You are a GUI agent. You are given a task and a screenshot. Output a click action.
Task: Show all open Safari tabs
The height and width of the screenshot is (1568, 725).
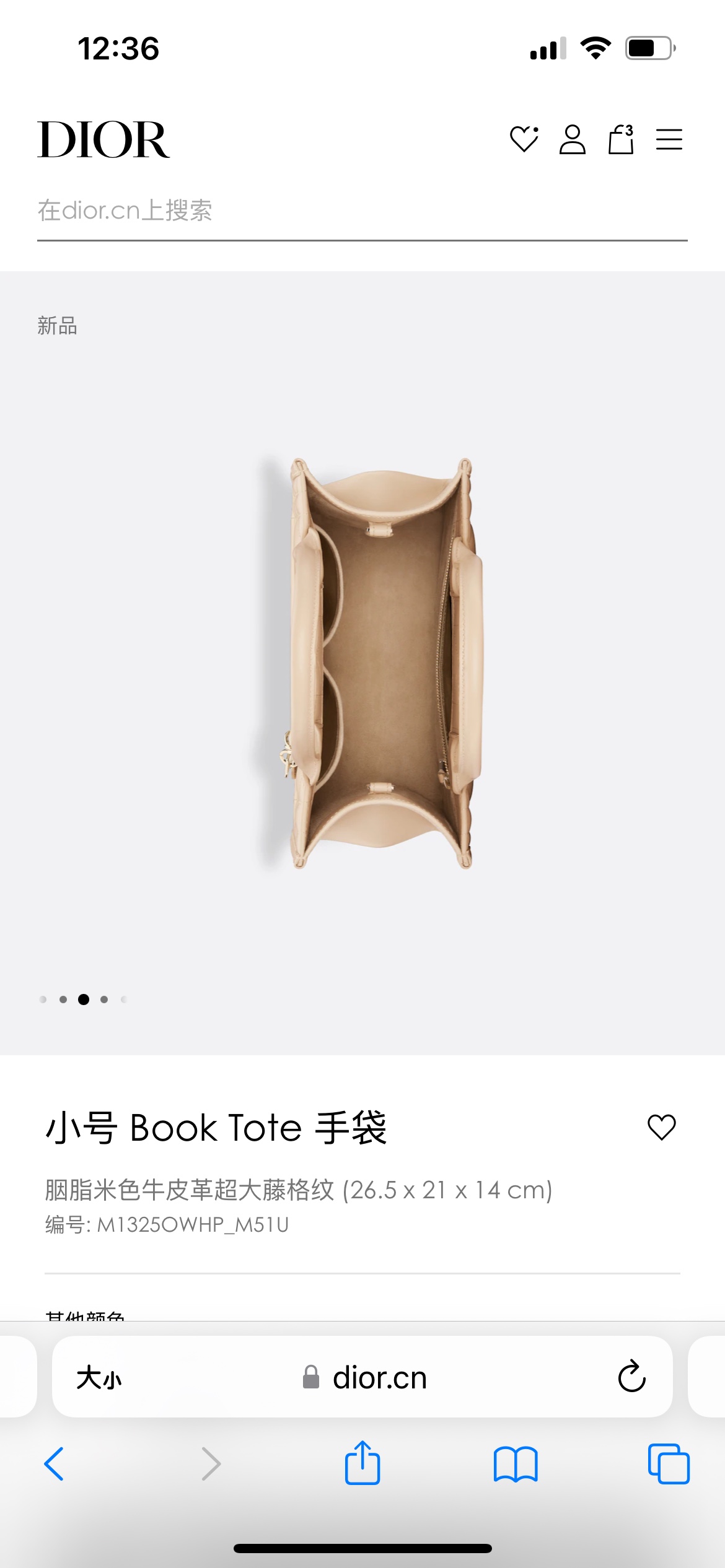(669, 1464)
